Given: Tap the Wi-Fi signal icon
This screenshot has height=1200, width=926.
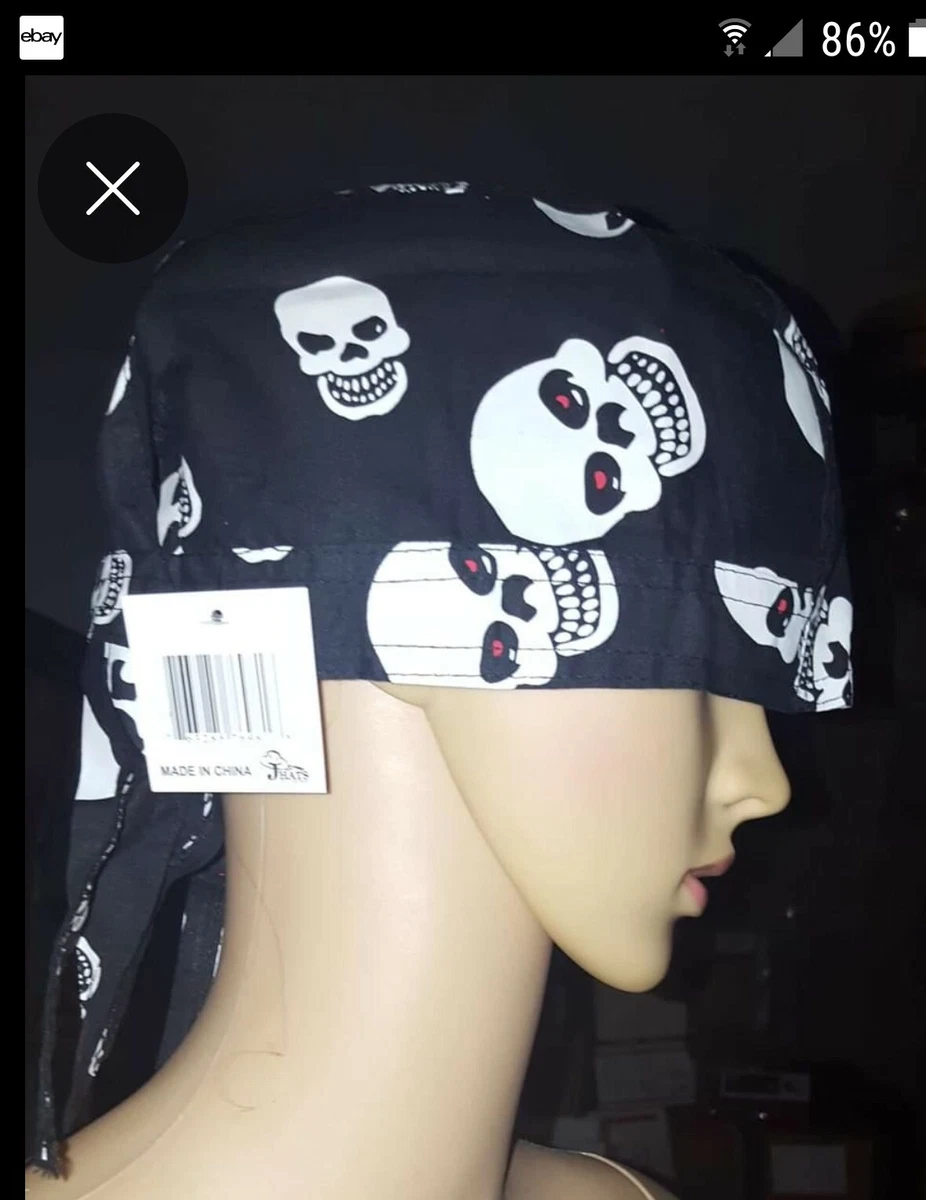Looking at the screenshot, I should coord(737,30).
